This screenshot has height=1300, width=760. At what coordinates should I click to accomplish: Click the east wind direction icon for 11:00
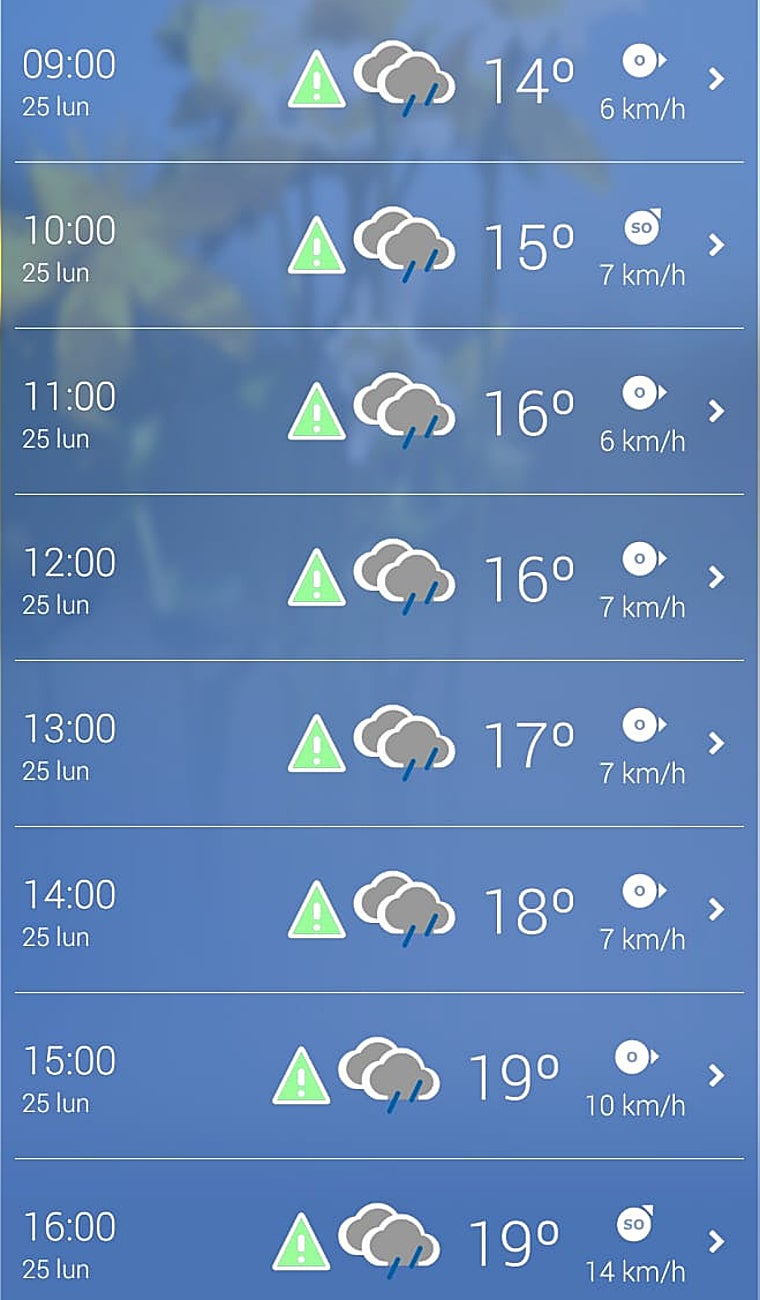pyautogui.click(x=640, y=394)
